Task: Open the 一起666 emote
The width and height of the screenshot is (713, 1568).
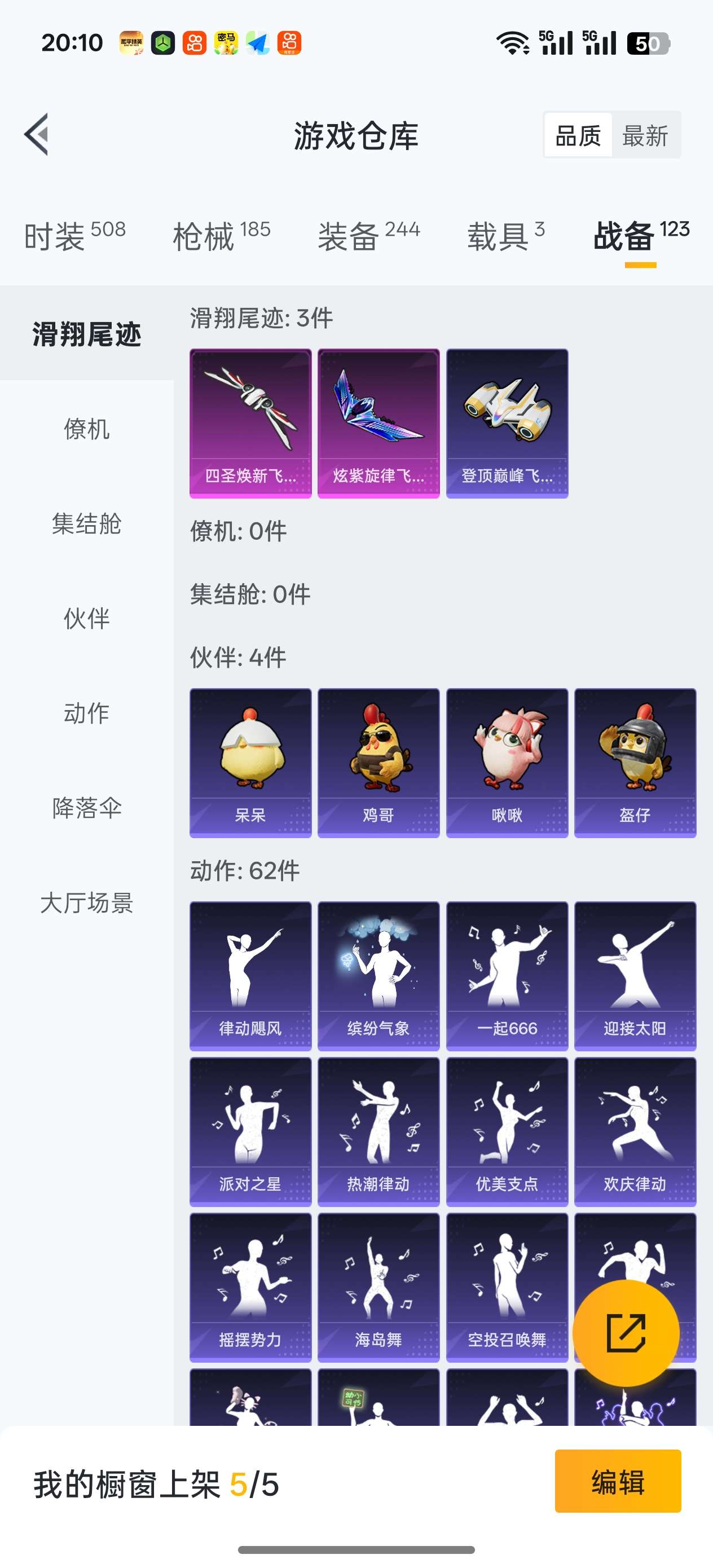Action: [x=507, y=976]
